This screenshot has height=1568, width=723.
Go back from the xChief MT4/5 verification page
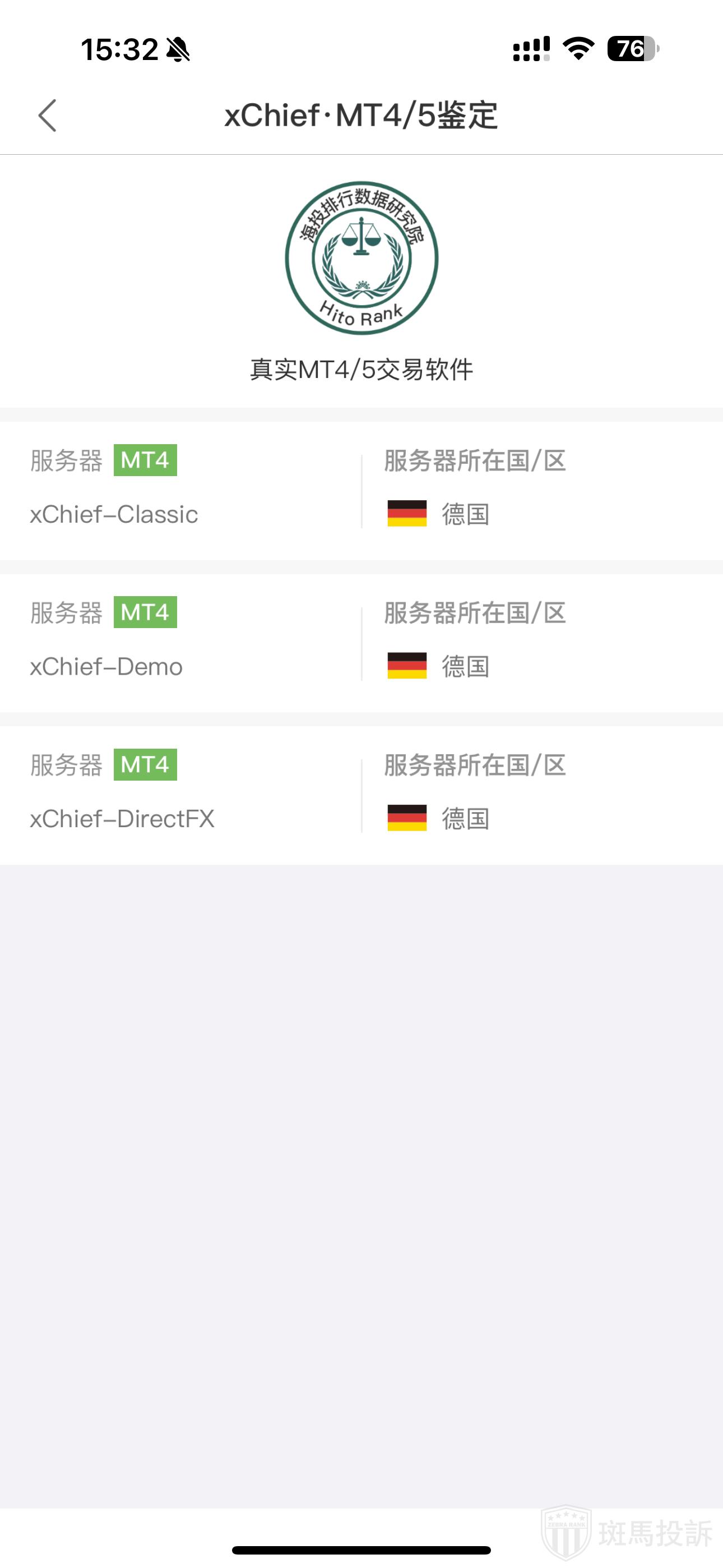point(48,116)
